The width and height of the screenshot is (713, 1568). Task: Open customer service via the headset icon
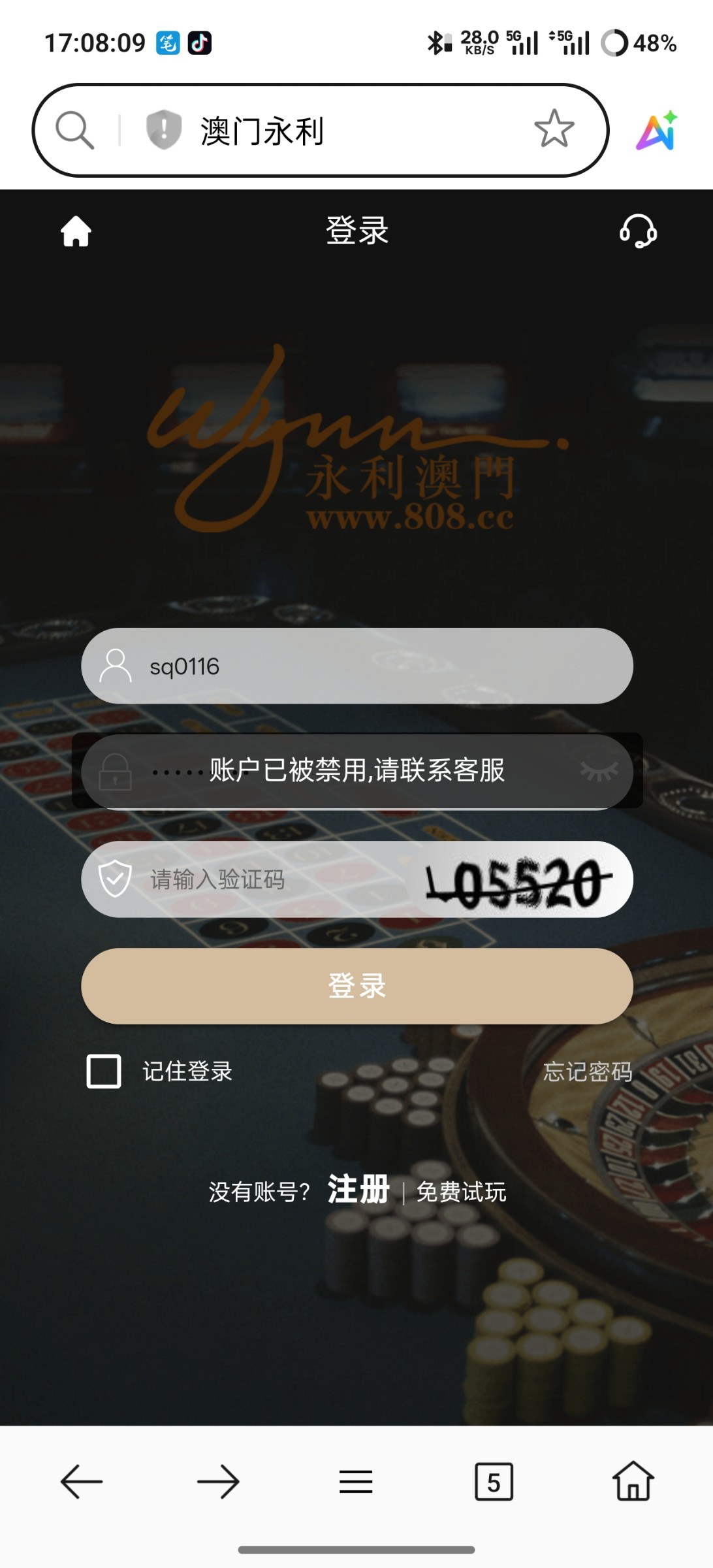pyautogui.click(x=637, y=233)
